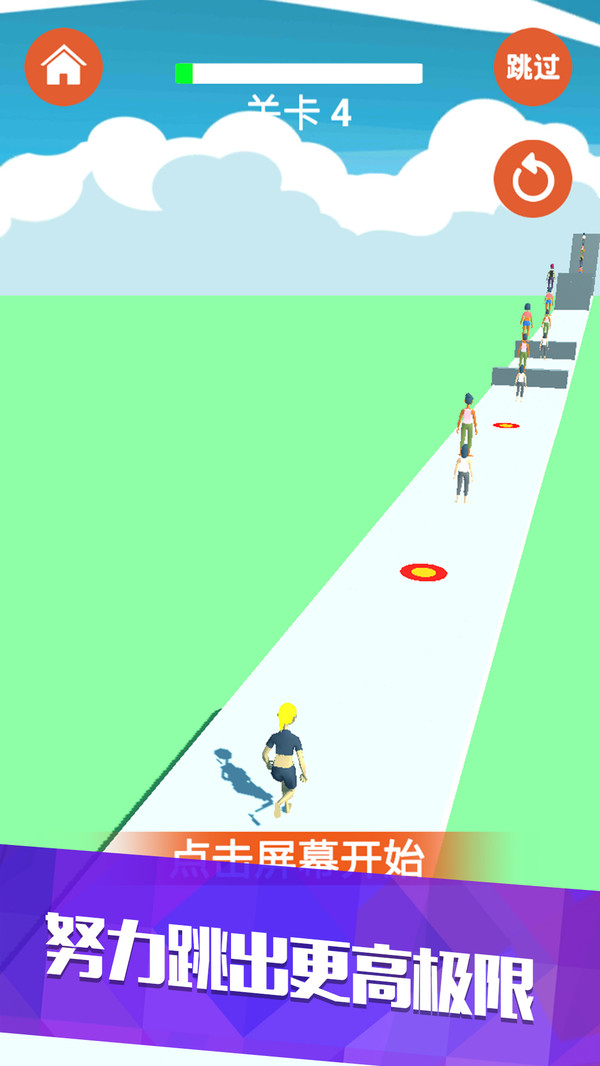This screenshot has width=600, height=1066.
Task: Restart the level with the reload icon
Action: point(532,180)
